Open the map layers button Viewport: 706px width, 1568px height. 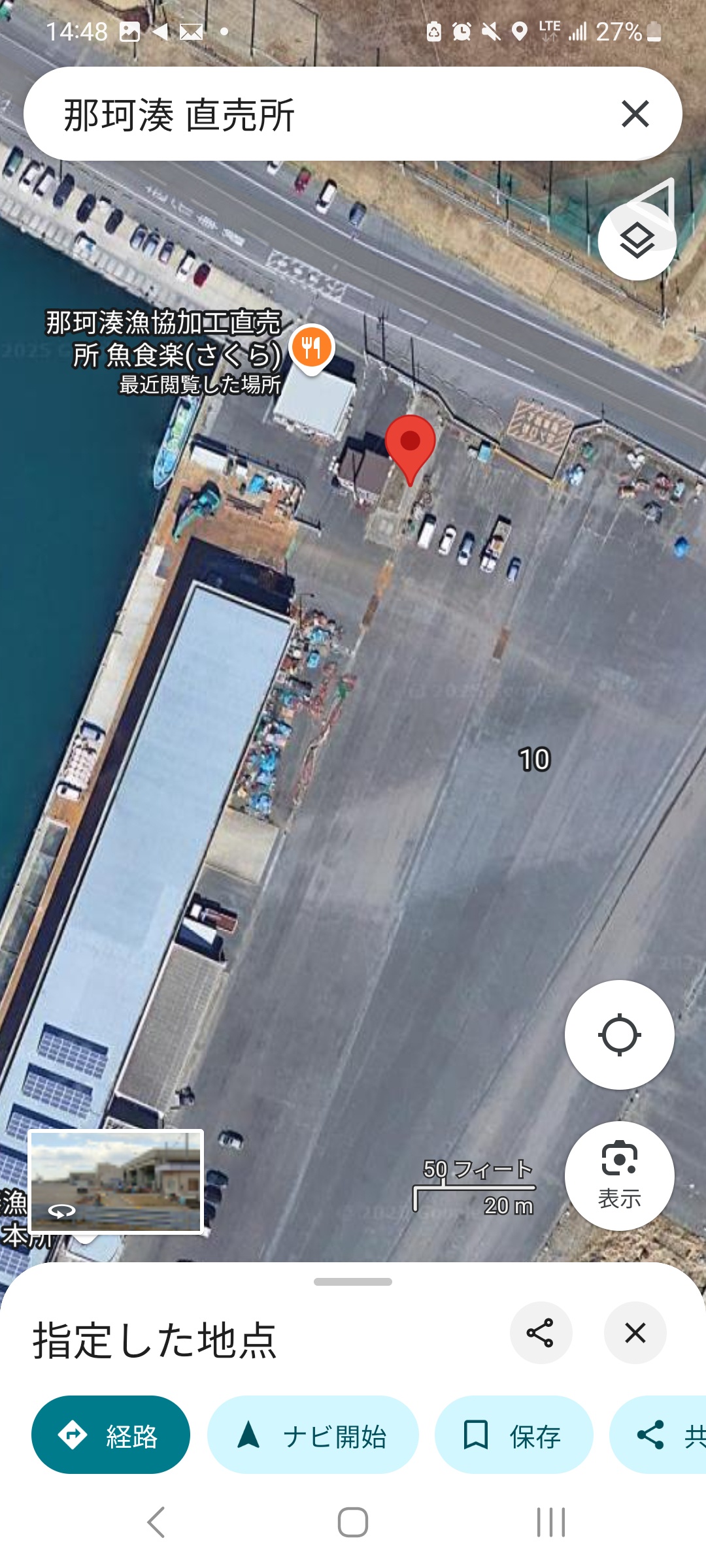tap(637, 241)
